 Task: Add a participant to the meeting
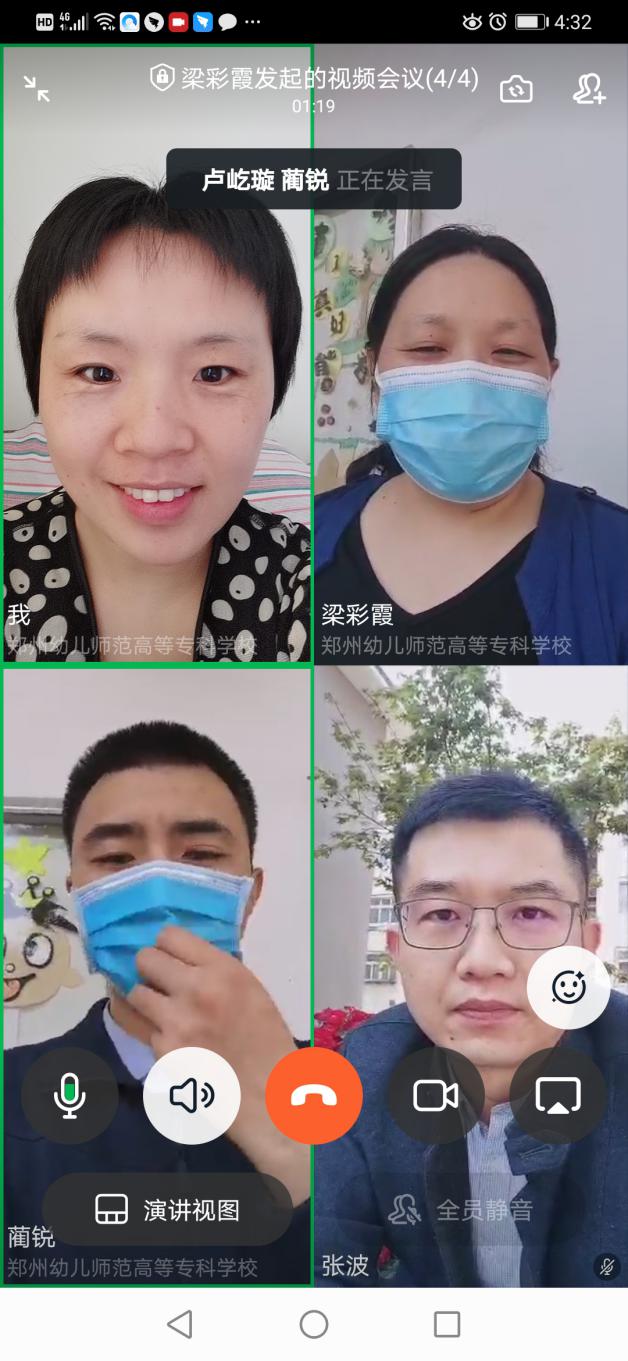coord(589,89)
